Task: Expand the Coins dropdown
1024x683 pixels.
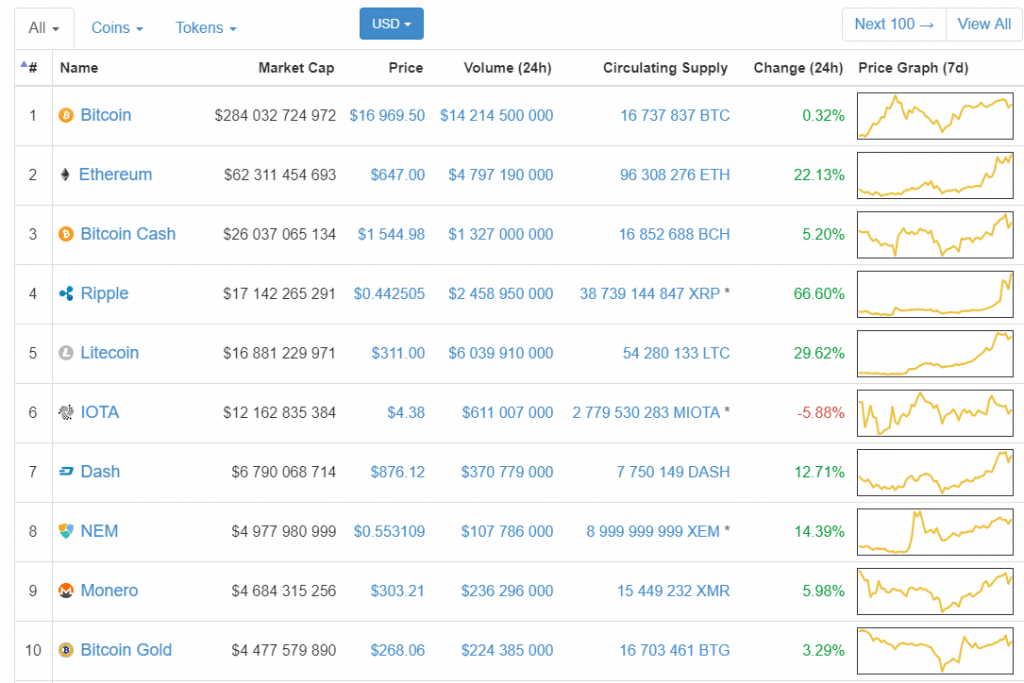Action: [117, 28]
